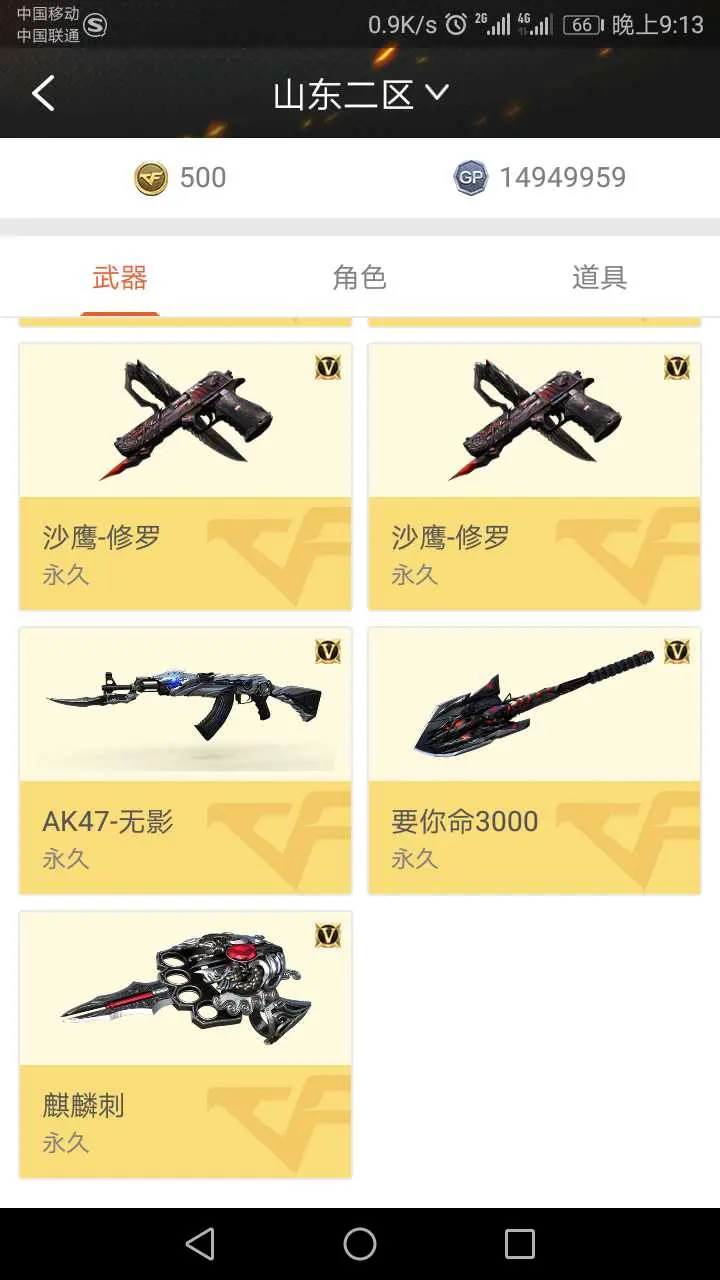This screenshot has height=1280, width=720.
Task: Open the 麒麟刺 weapon card
Action: pos(186,1044)
